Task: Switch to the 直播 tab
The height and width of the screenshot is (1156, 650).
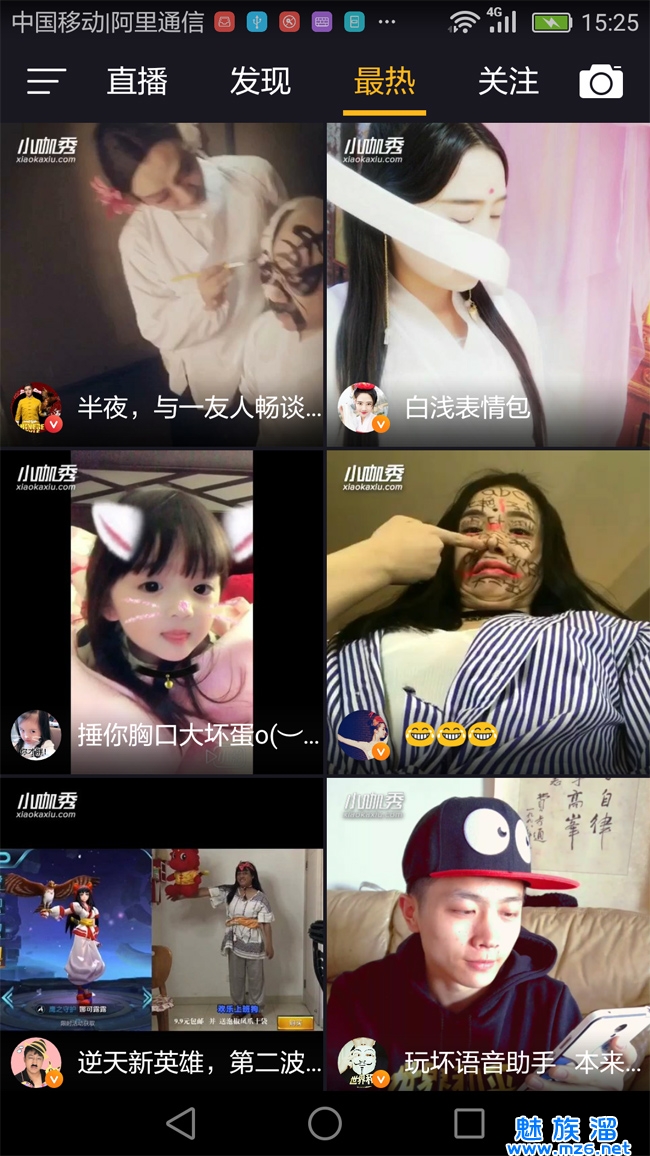Action: coord(137,81)
